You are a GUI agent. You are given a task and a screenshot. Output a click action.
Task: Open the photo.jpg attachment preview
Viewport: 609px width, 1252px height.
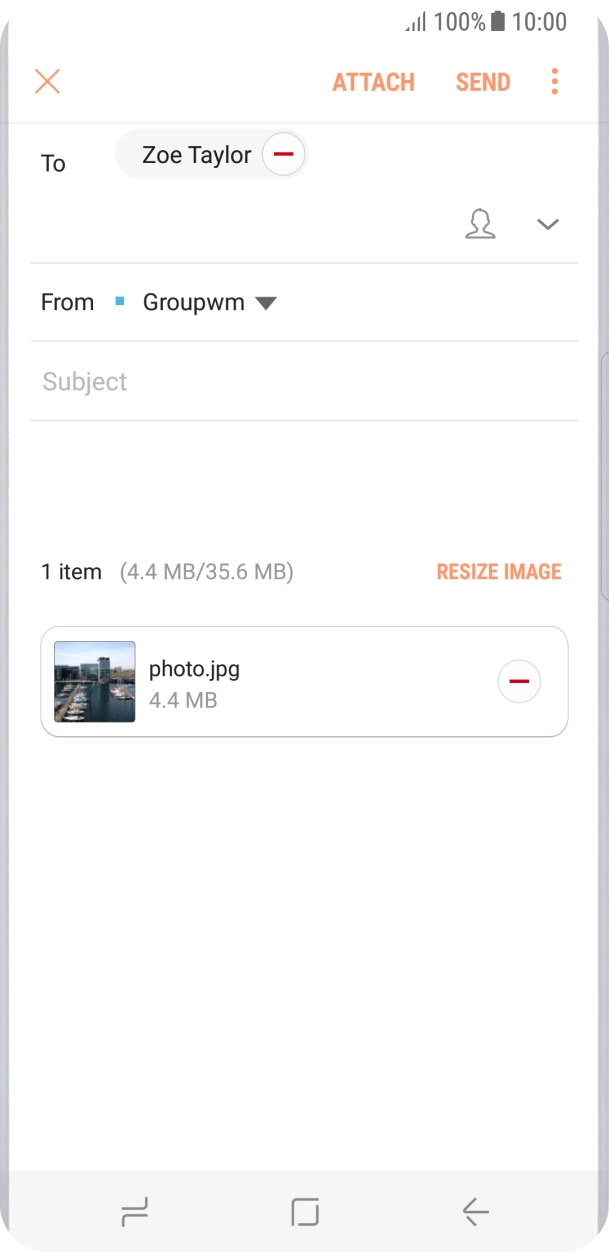tap(95, 682)
